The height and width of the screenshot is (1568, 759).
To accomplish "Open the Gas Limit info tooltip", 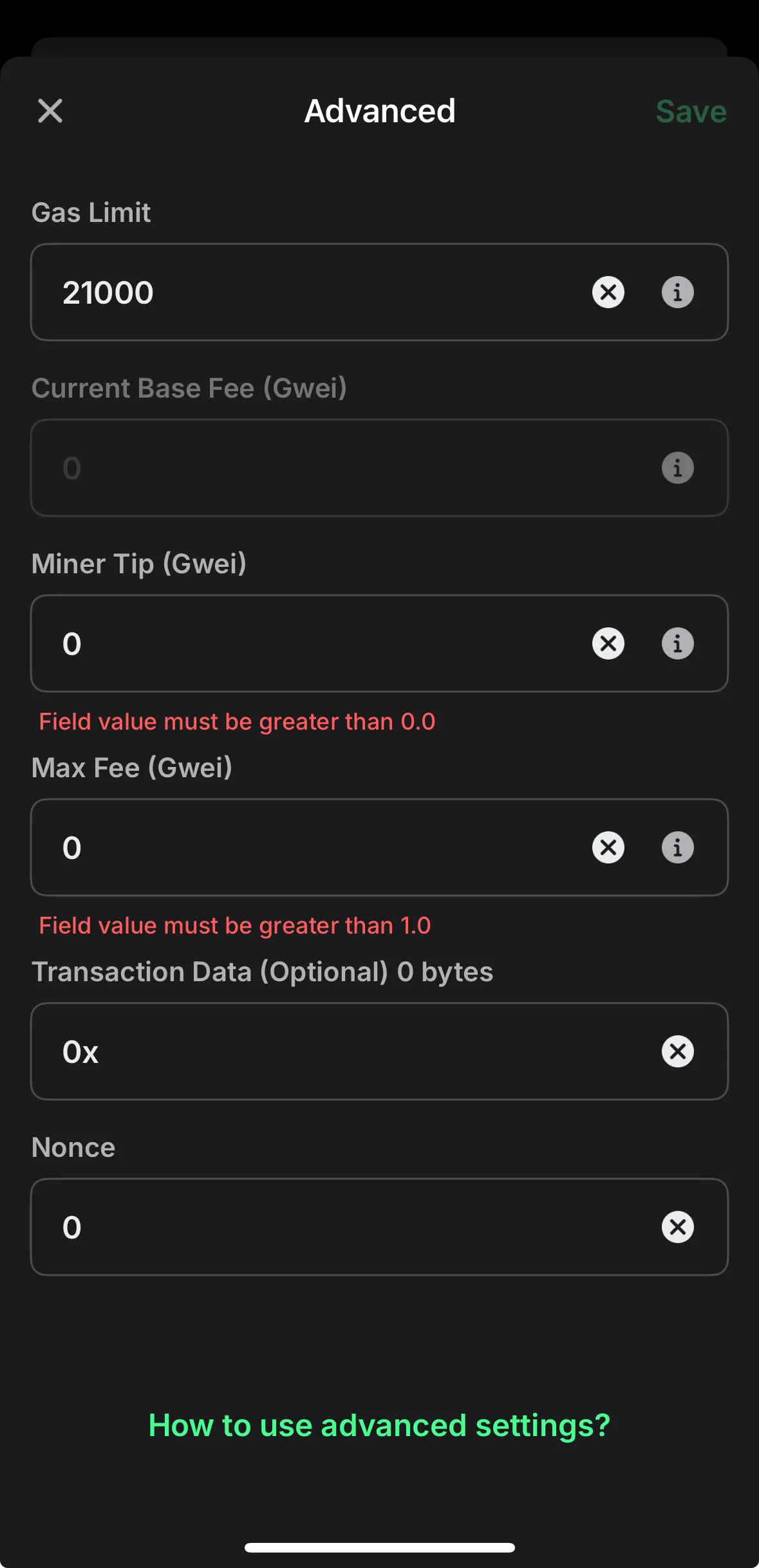I will point(677,292).
